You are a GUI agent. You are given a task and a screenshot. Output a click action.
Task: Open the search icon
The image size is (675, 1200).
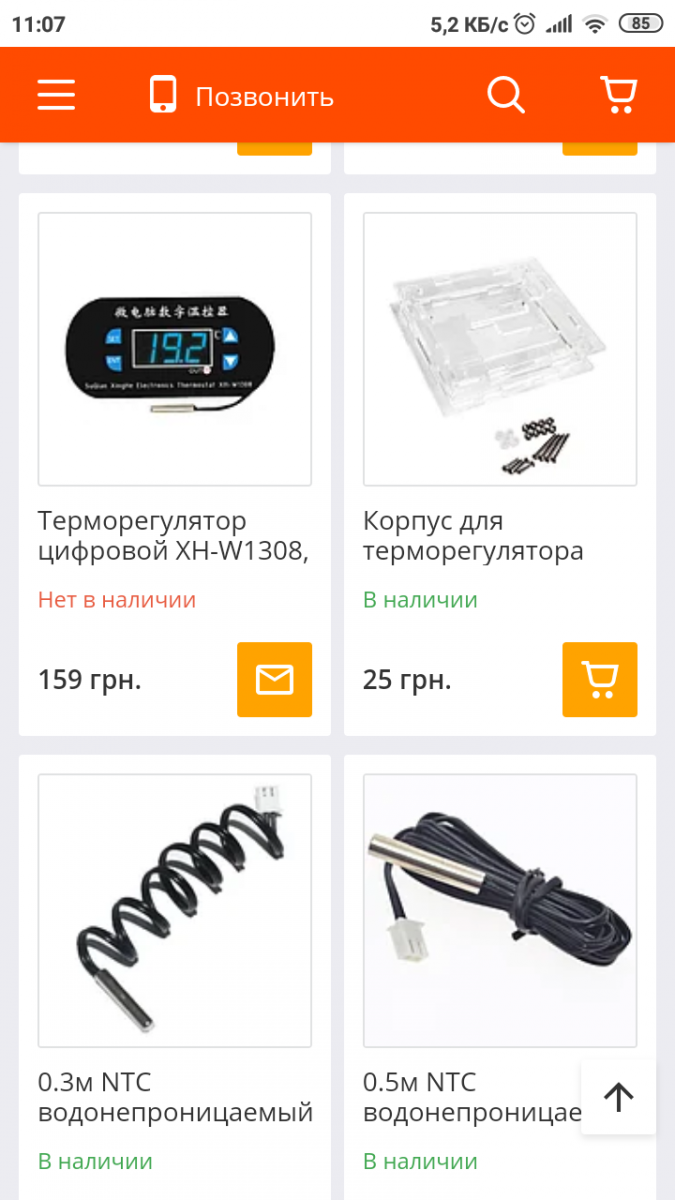(505, 95)
